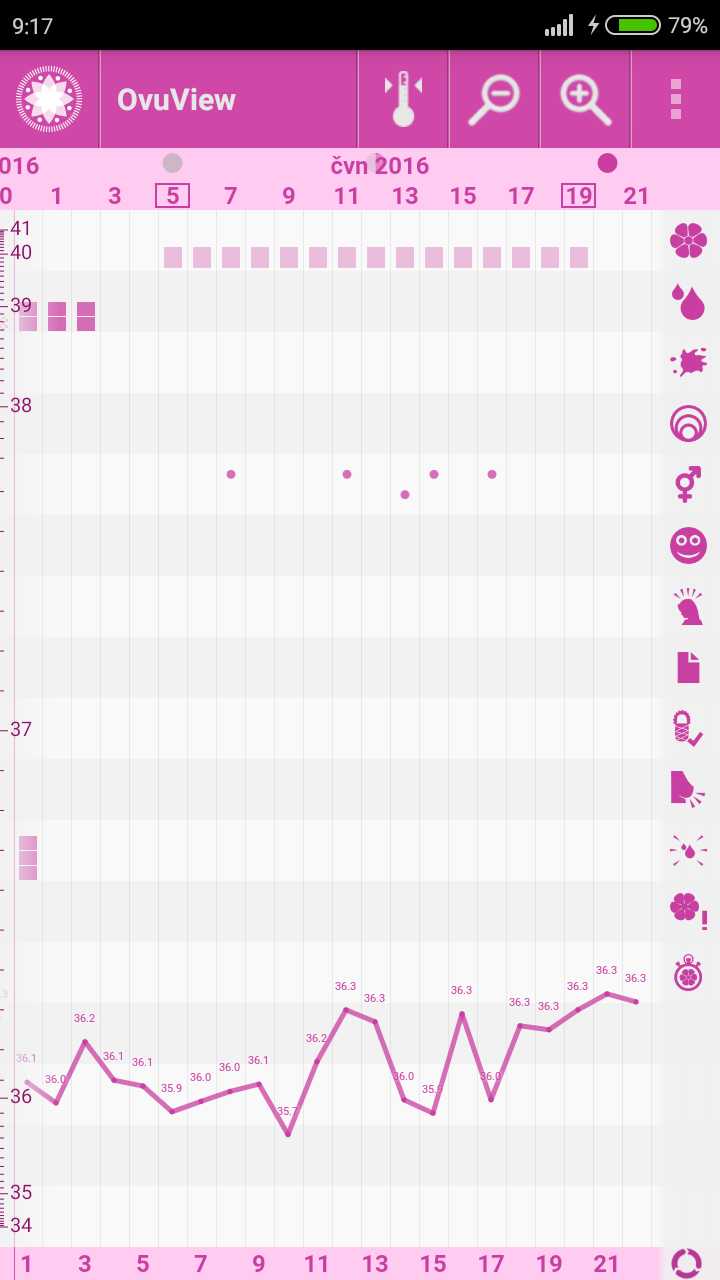
Task: Select the flower with exclamation mark icon
Action: (x=688, y=910)
